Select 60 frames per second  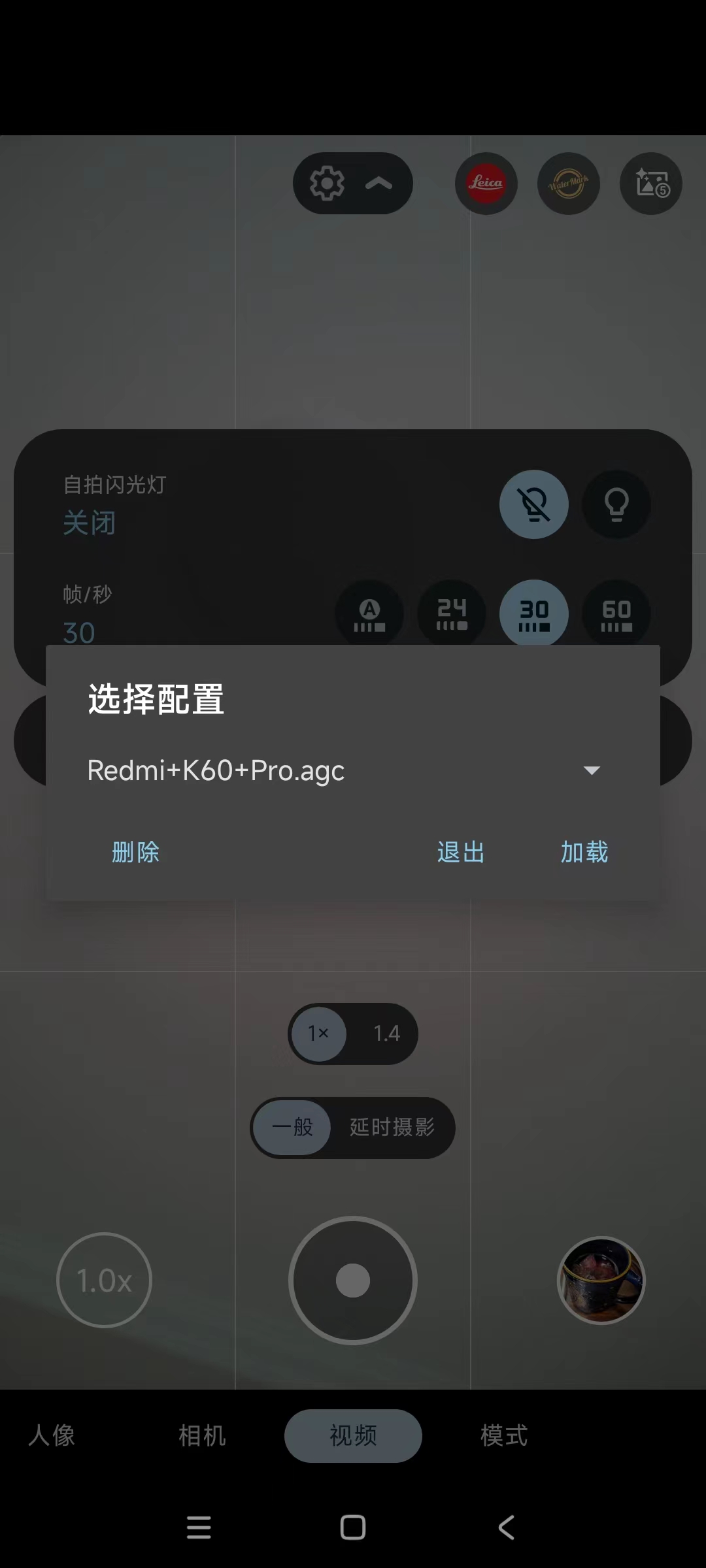tap(616, 614)
